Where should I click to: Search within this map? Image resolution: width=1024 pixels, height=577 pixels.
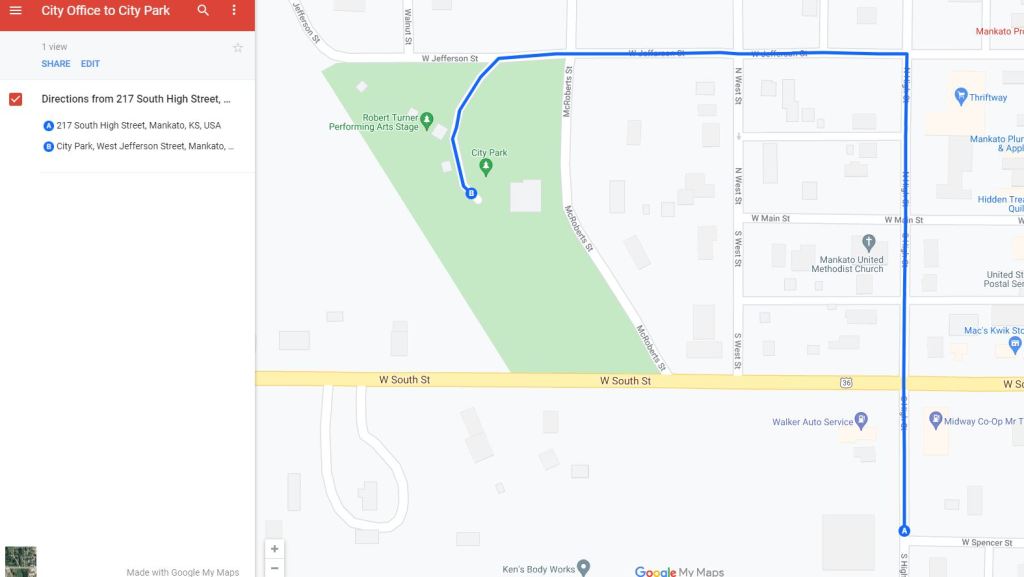click(x=203, y=11)
